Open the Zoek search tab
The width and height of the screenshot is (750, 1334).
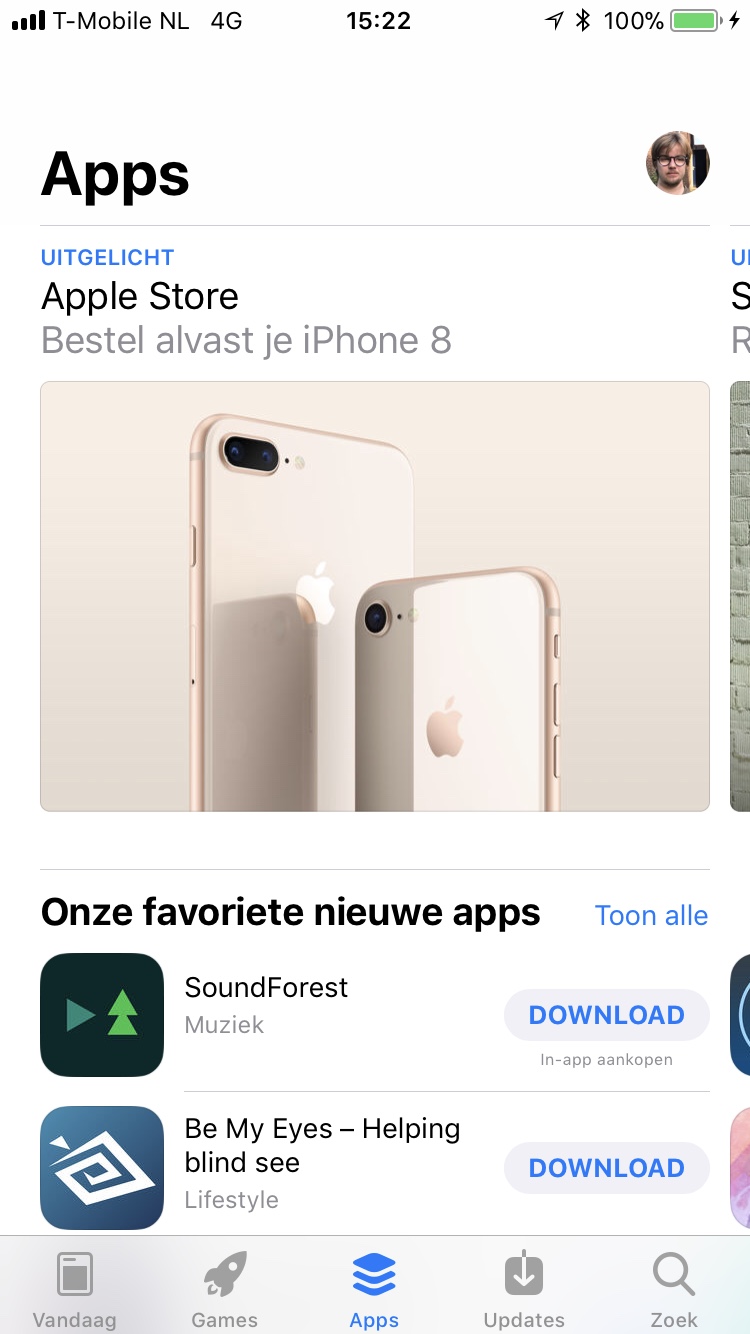coord(674,1288)
